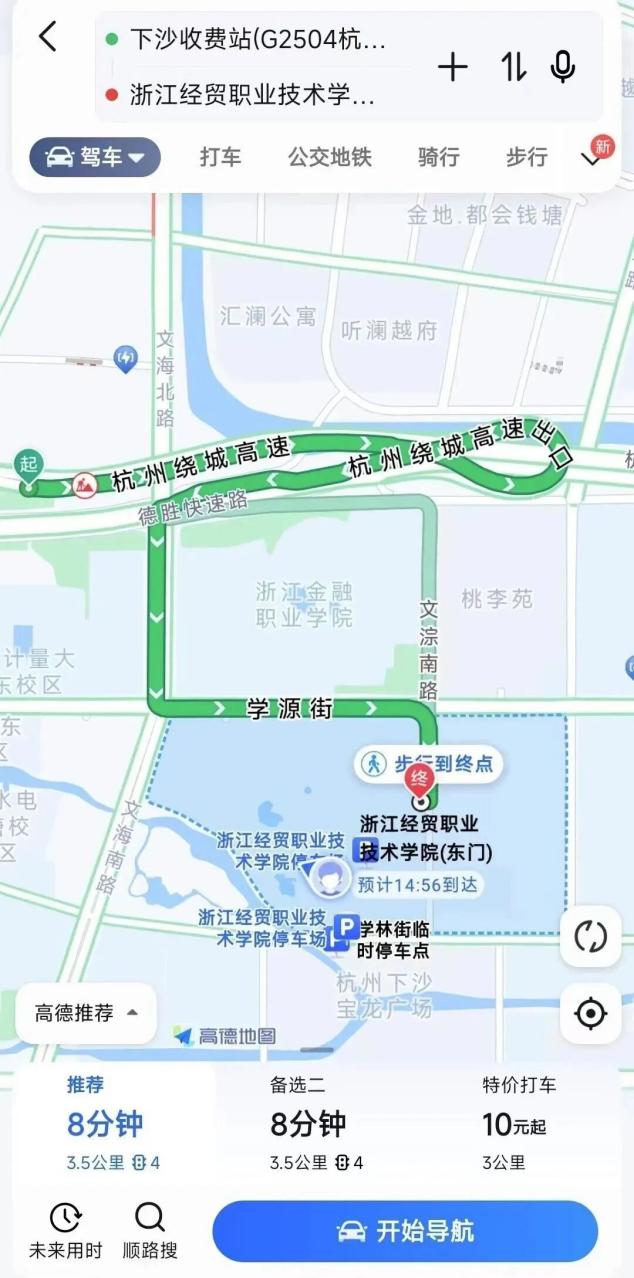Expand more travel modes chevron

[x=592, y=158]
